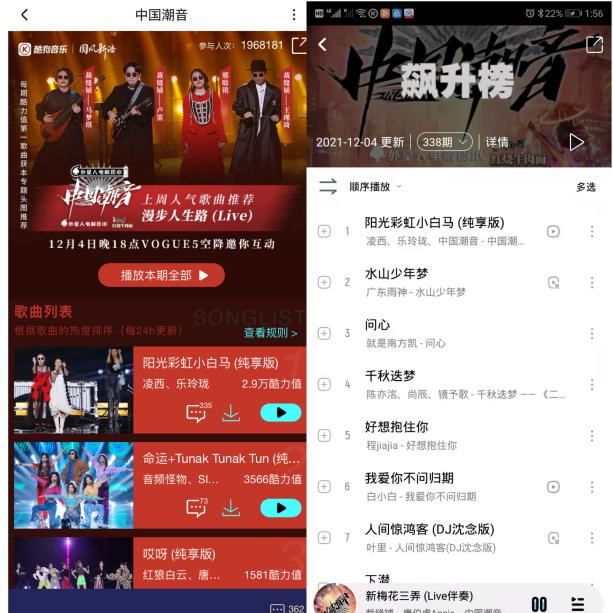Viewport: 613px width, 613px height.
Task: Open the overflow menu beside the 中国潮音 title
Action: (293, 15)
